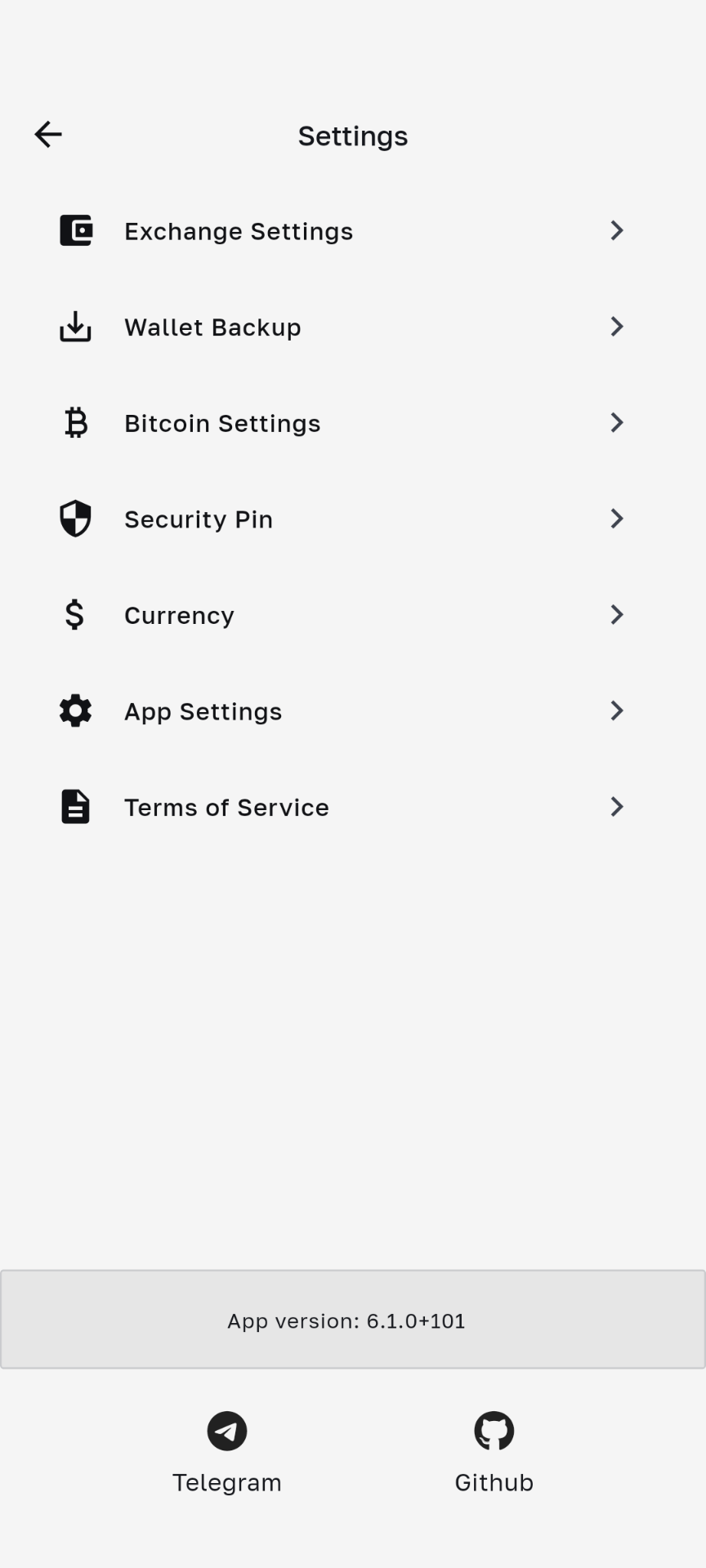Select the Security Pin option

[x=343, y=519]
